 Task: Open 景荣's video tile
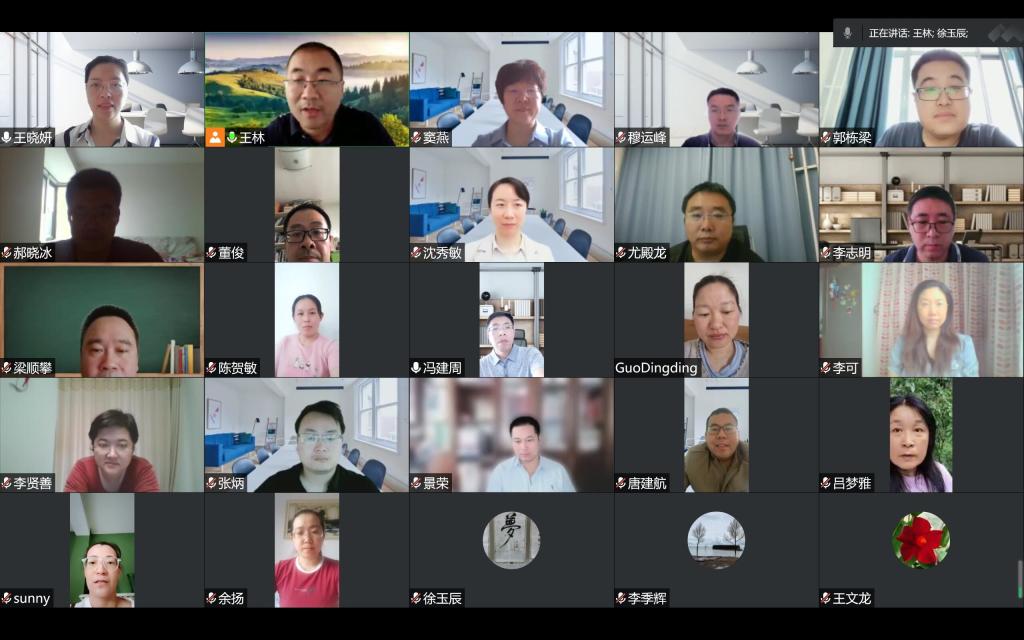click(x=511, y=435)
